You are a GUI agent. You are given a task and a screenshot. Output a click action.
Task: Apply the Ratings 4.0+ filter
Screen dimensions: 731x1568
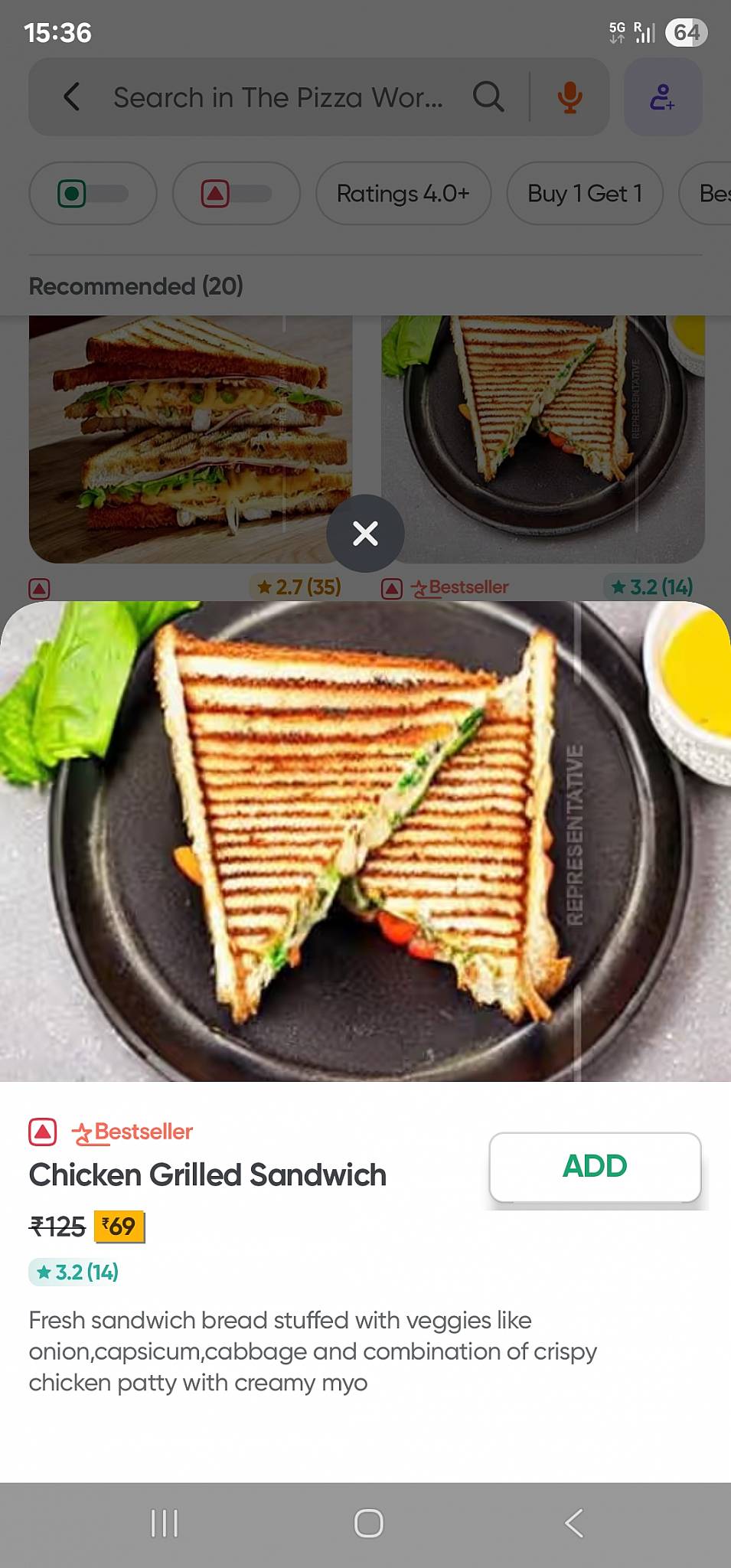tap(403, 194)
